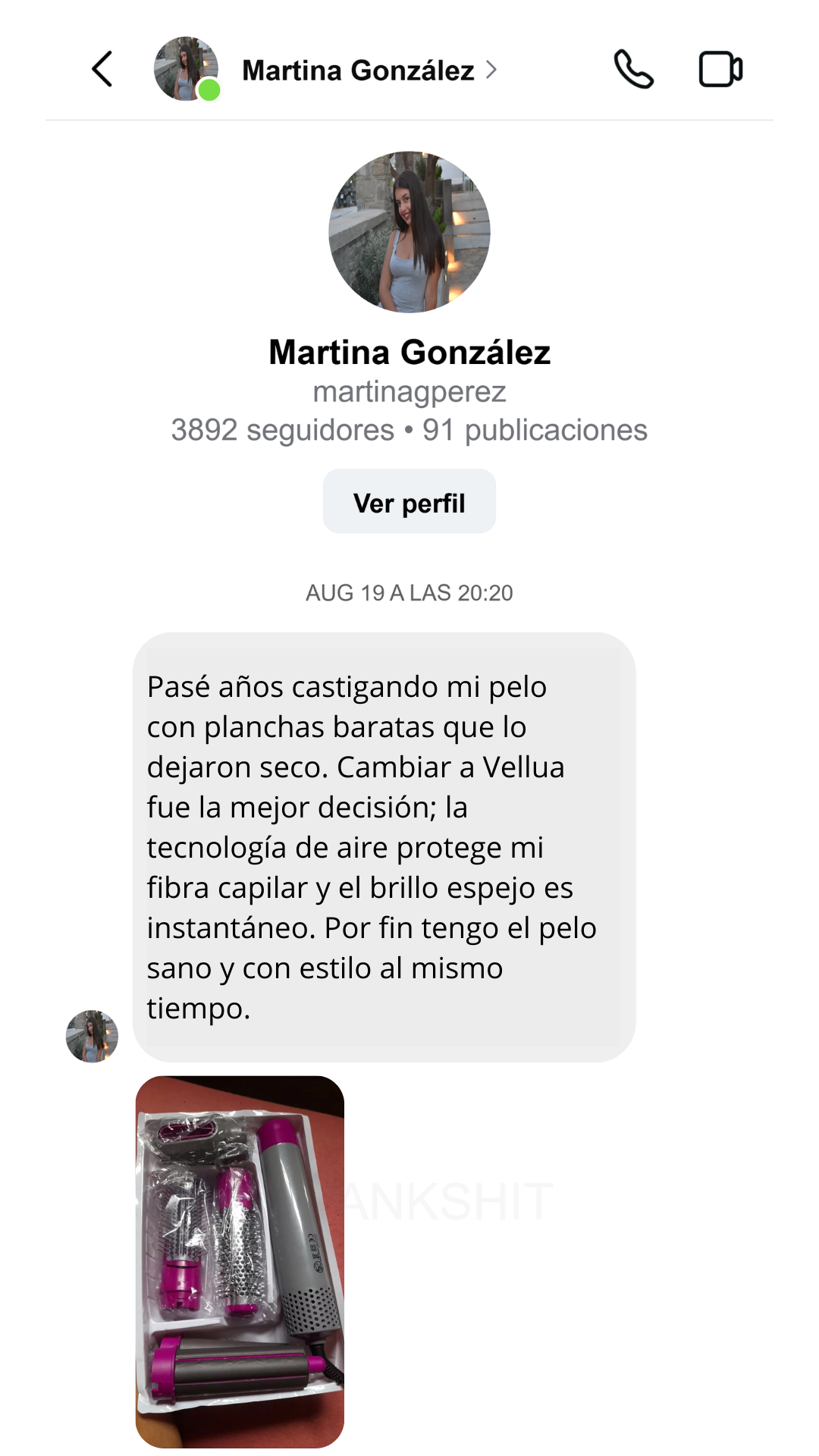Tap the Ver perfil button
Viewport: 819px width, 1456px height.
pyautogui.click(x=409, y=501)
